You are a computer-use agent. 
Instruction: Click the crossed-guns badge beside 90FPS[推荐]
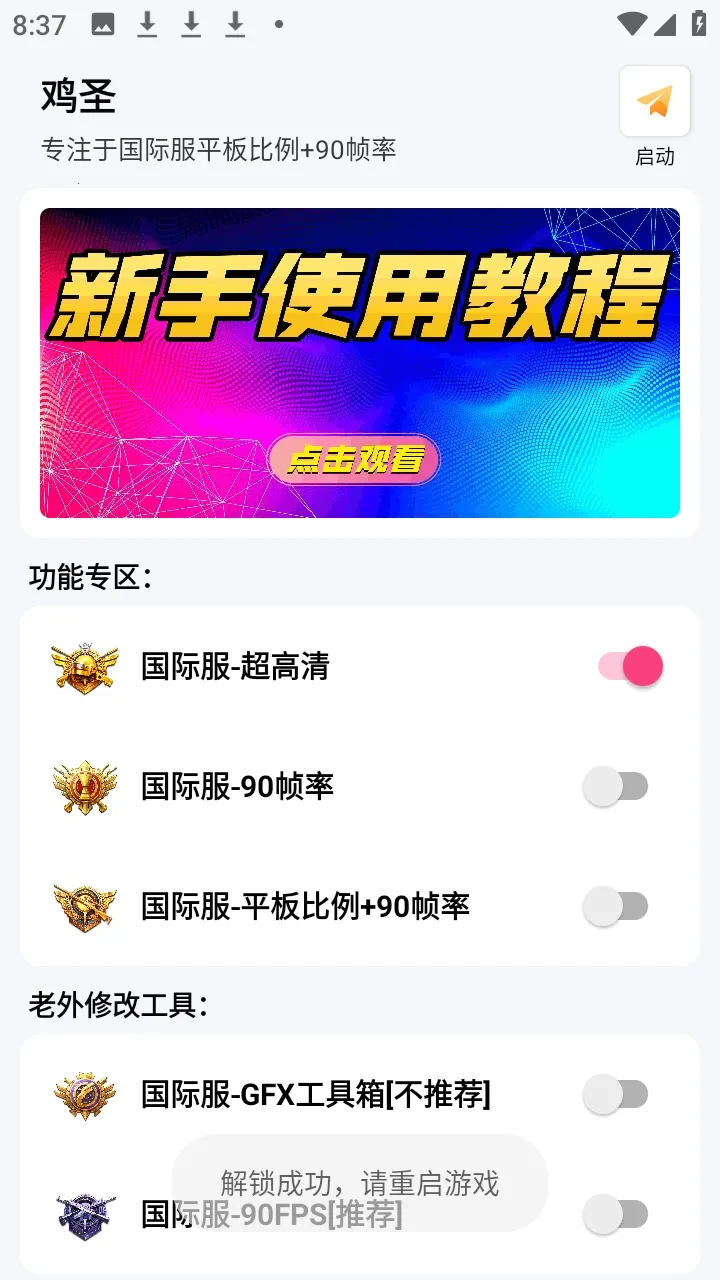pos(85,1215)
